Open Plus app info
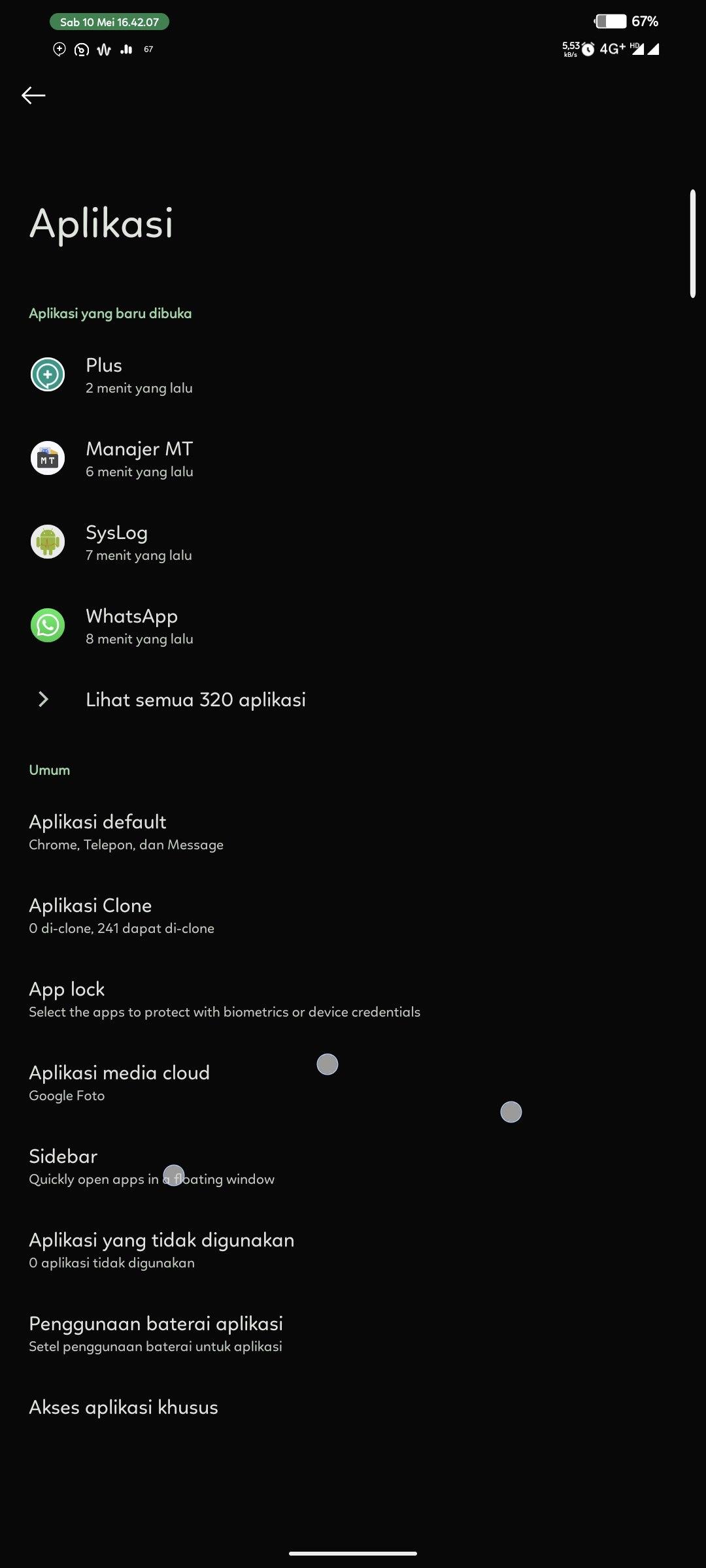The image size is (706, 1568). 353,375
